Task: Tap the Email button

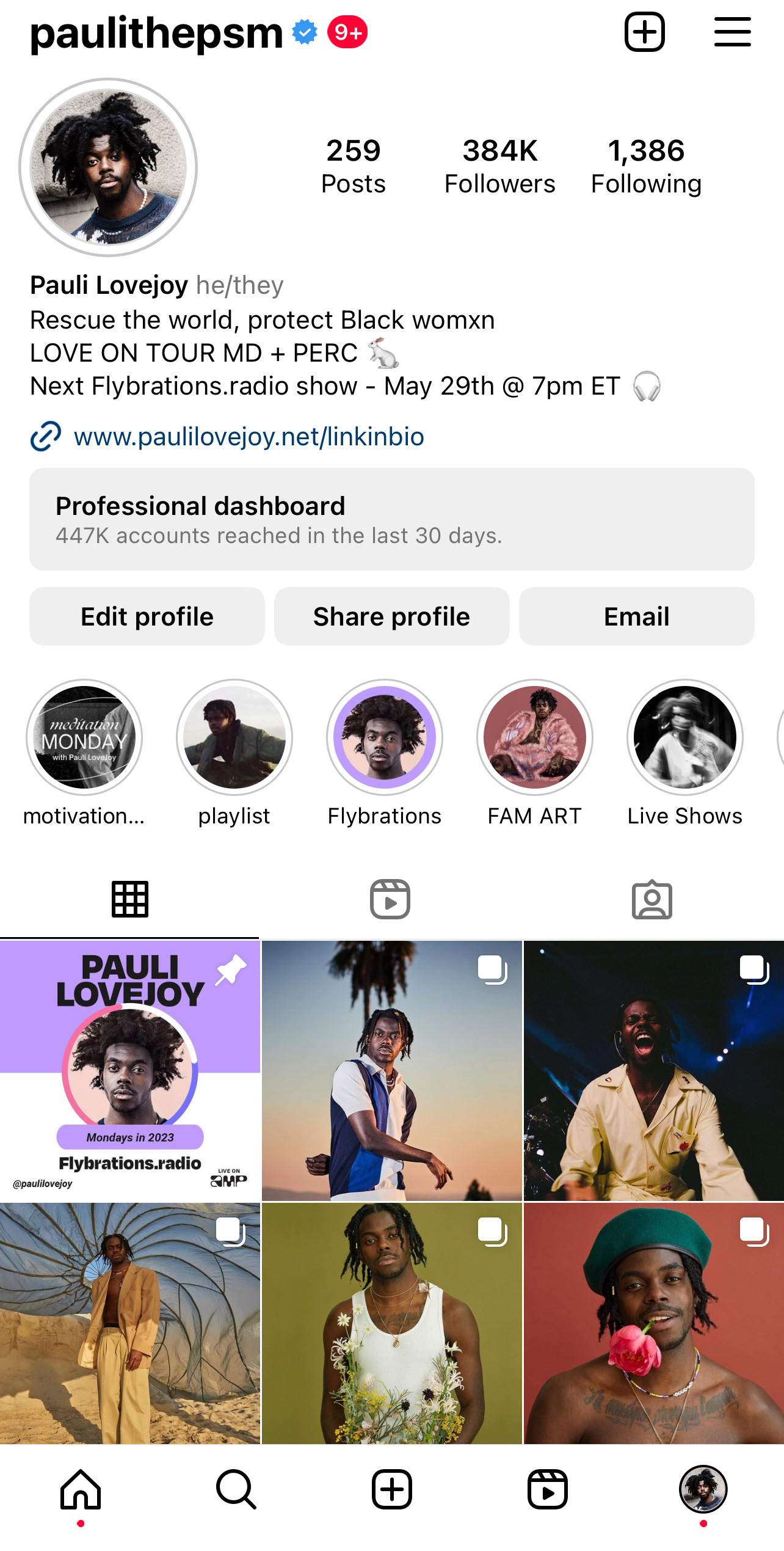Action: (637, 616)
